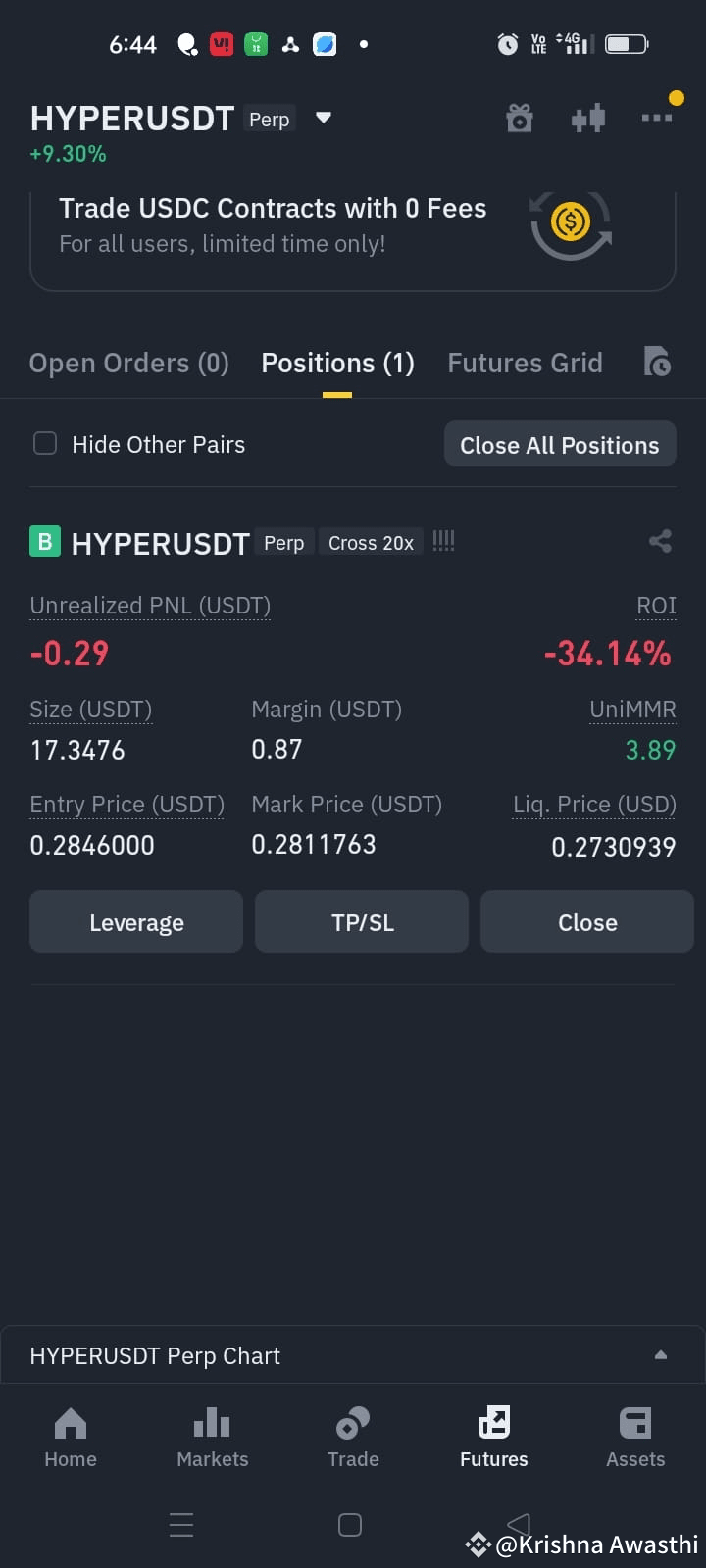706x1568 pixels.
Task: Collapse the HYPERUSDT Perp Chart panel
Action: [660, 1355]
